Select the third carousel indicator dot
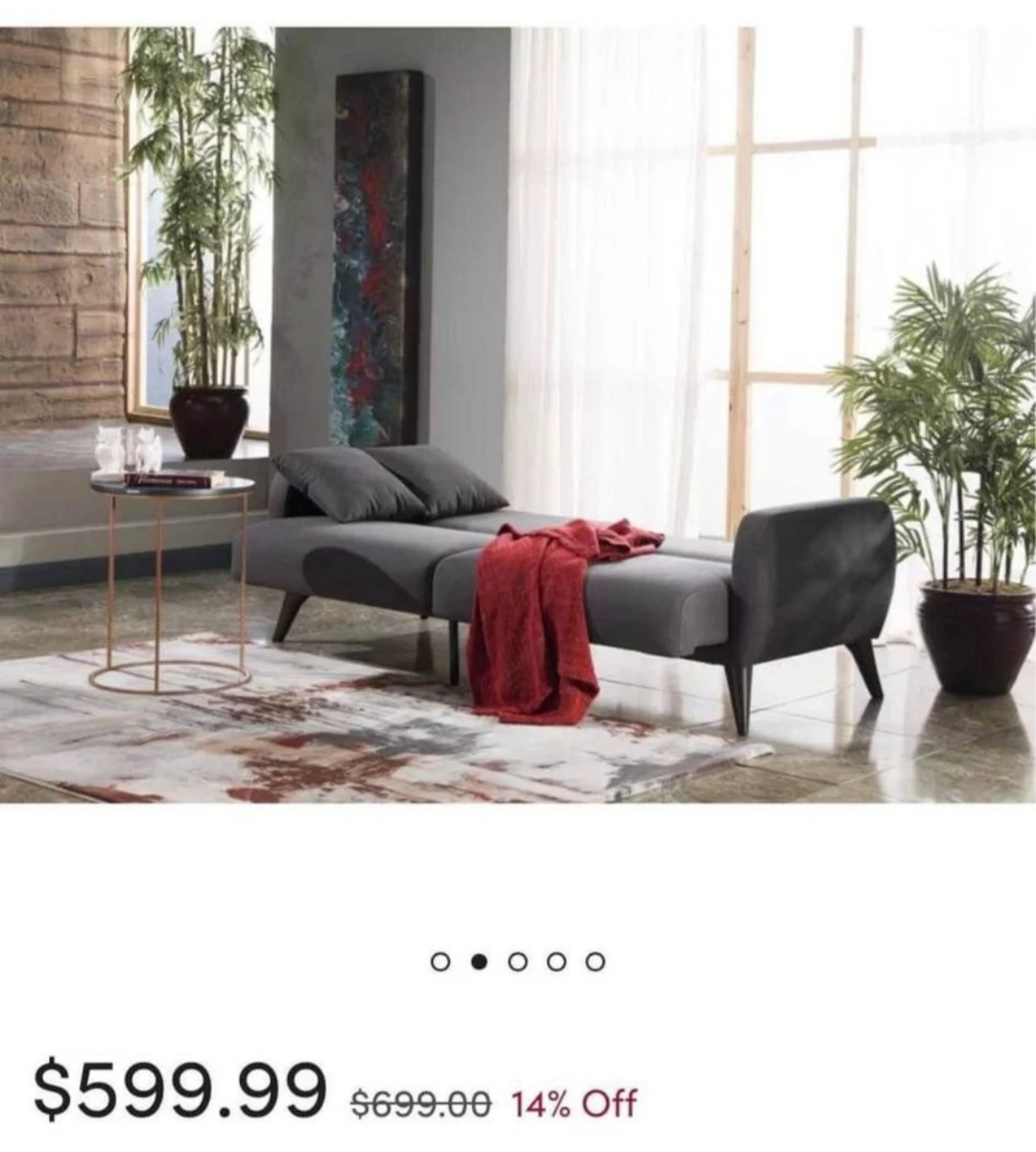 click(x=518, y=961)
